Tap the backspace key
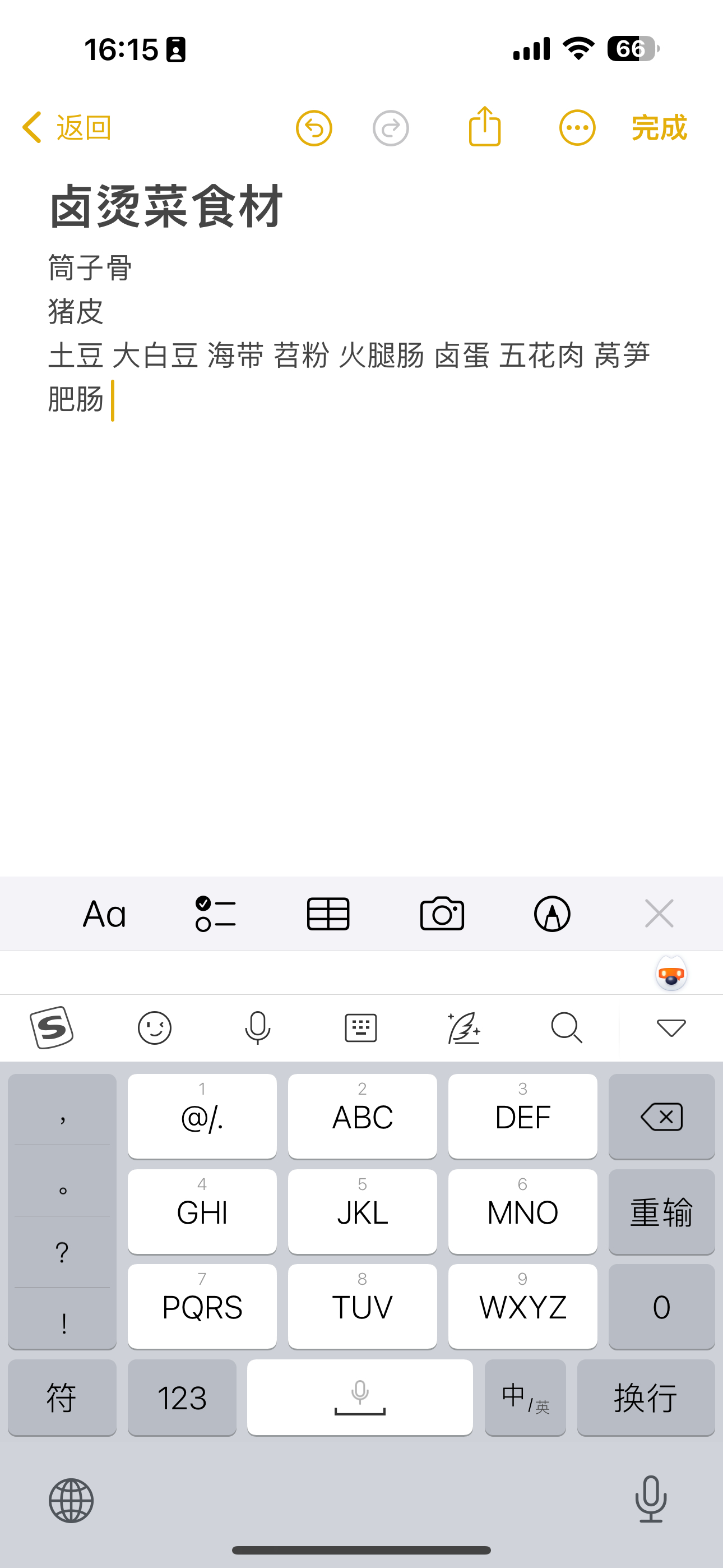The height and width of the screenshot is (1568, 723). 661,1117
